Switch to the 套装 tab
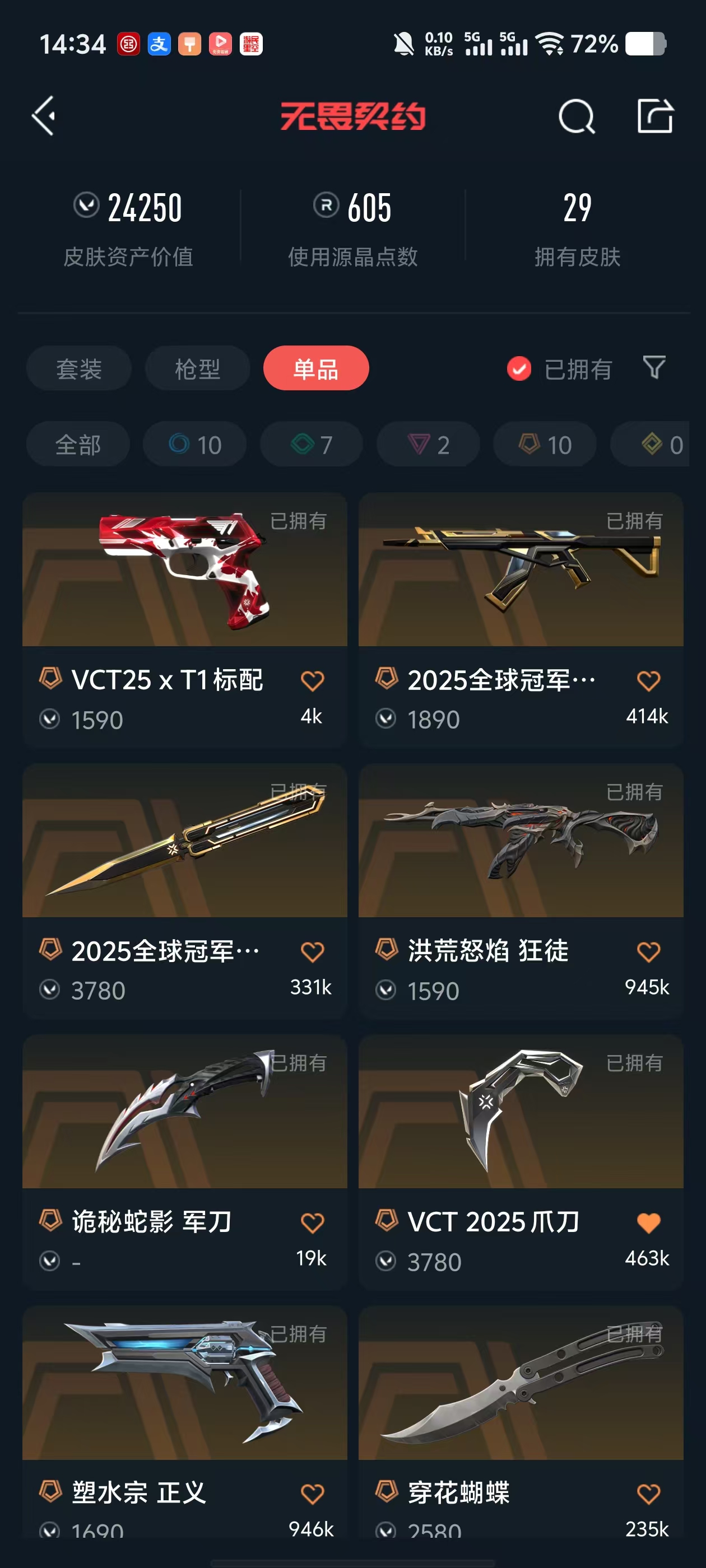The image size is (706, 1568). click(x=78, y=369)
